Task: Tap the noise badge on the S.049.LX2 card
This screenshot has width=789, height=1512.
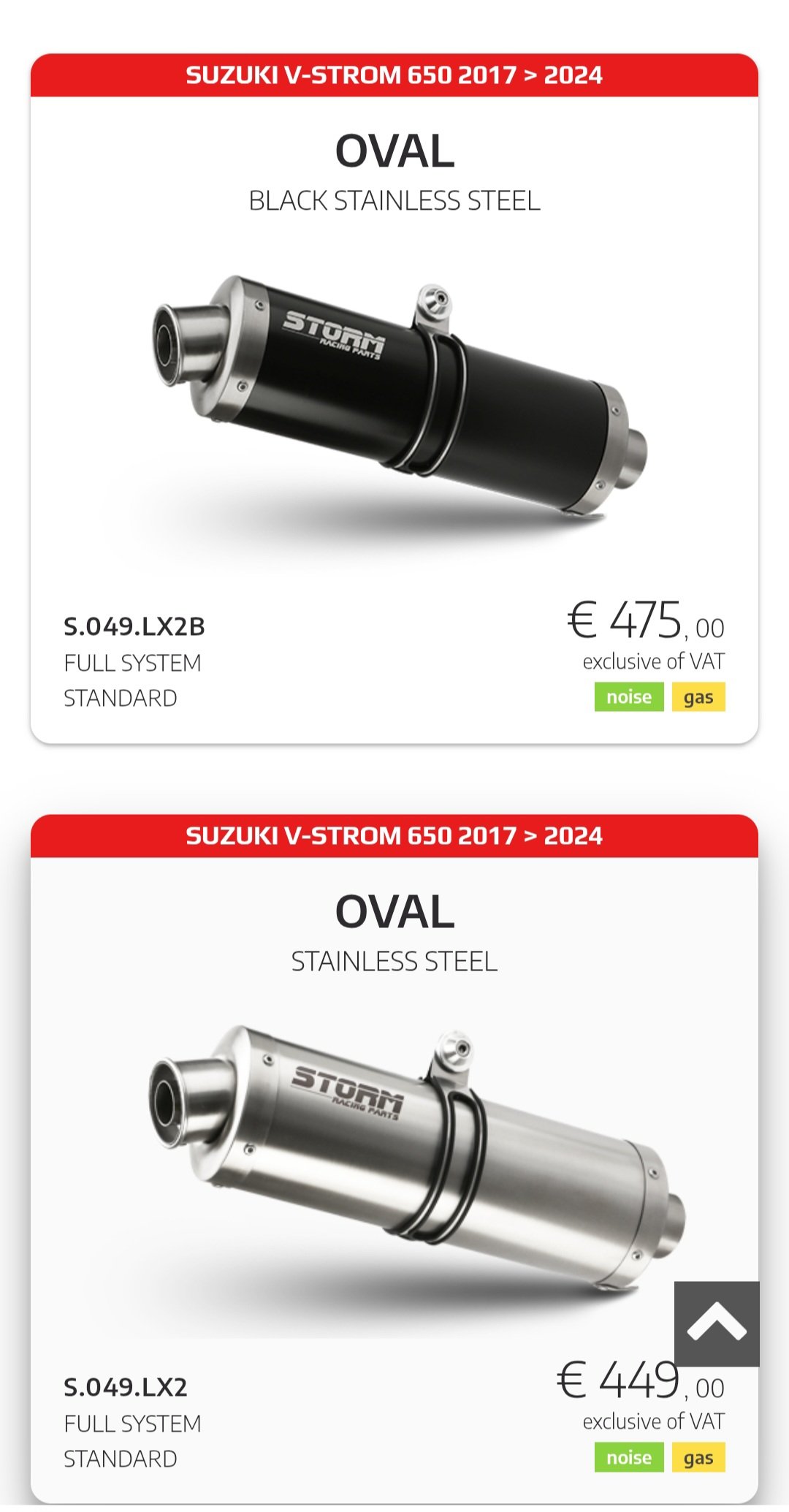Action: coord(629,1457)
